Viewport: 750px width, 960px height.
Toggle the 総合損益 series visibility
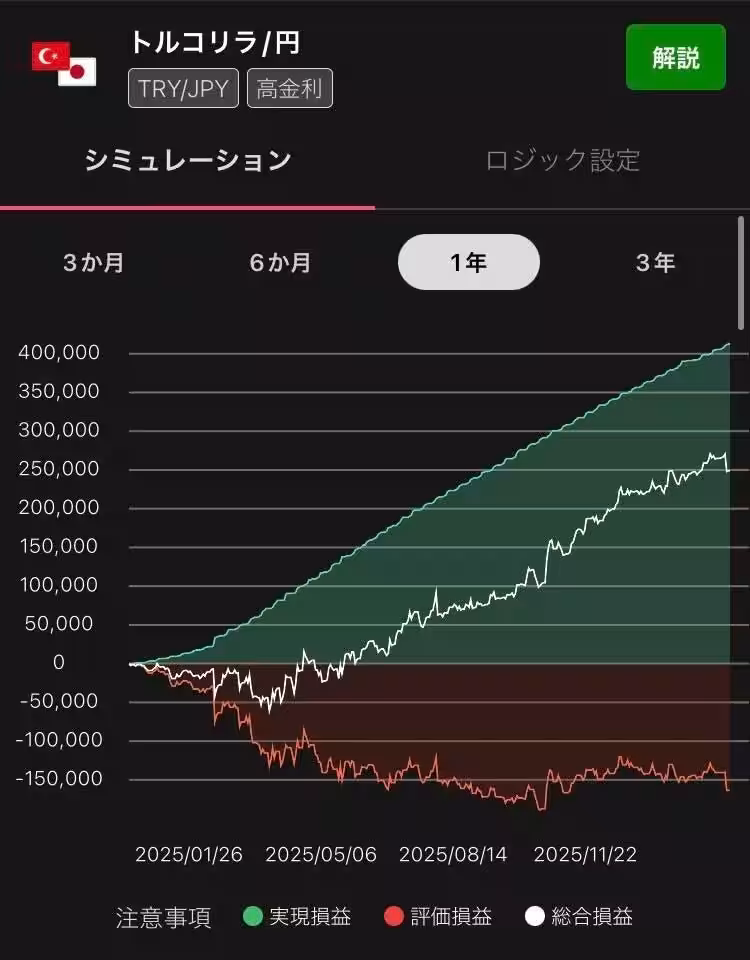578,917
